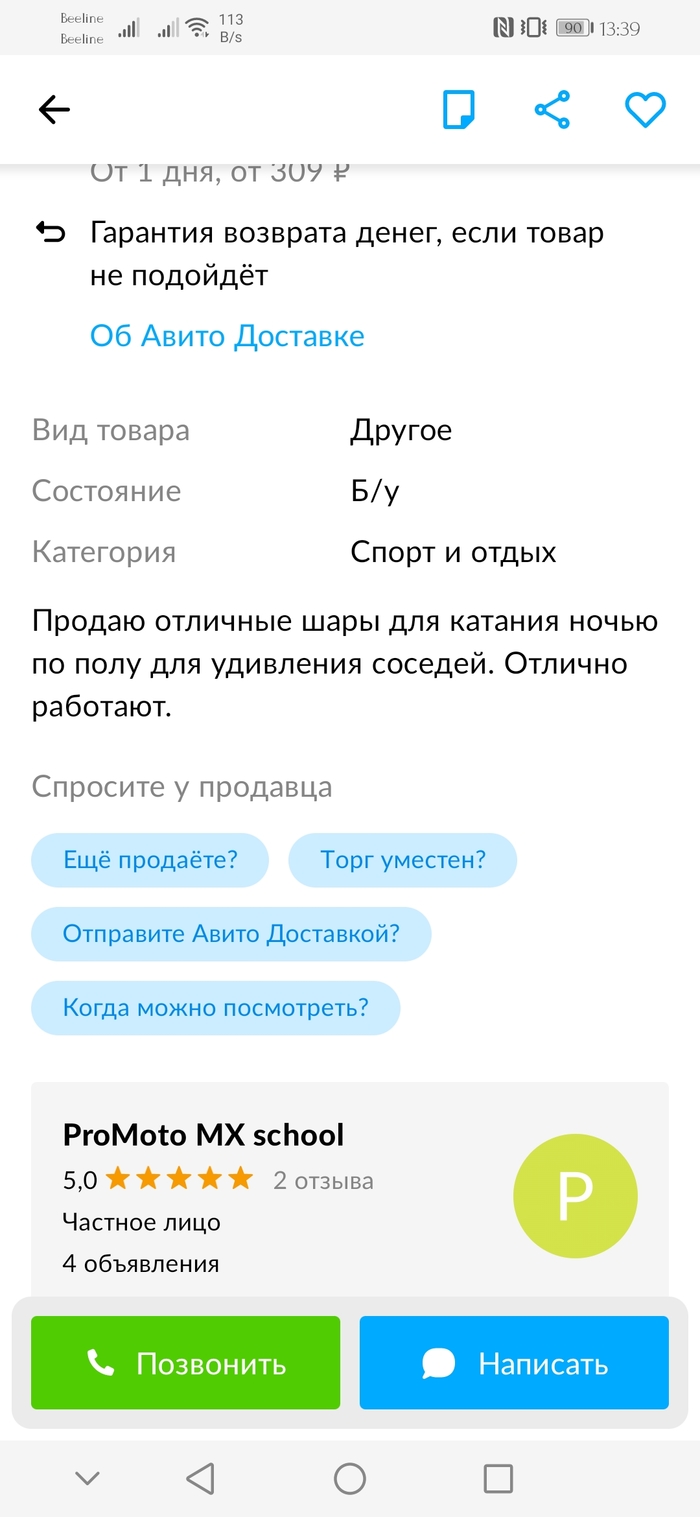Share this listing

click(552, 109)
